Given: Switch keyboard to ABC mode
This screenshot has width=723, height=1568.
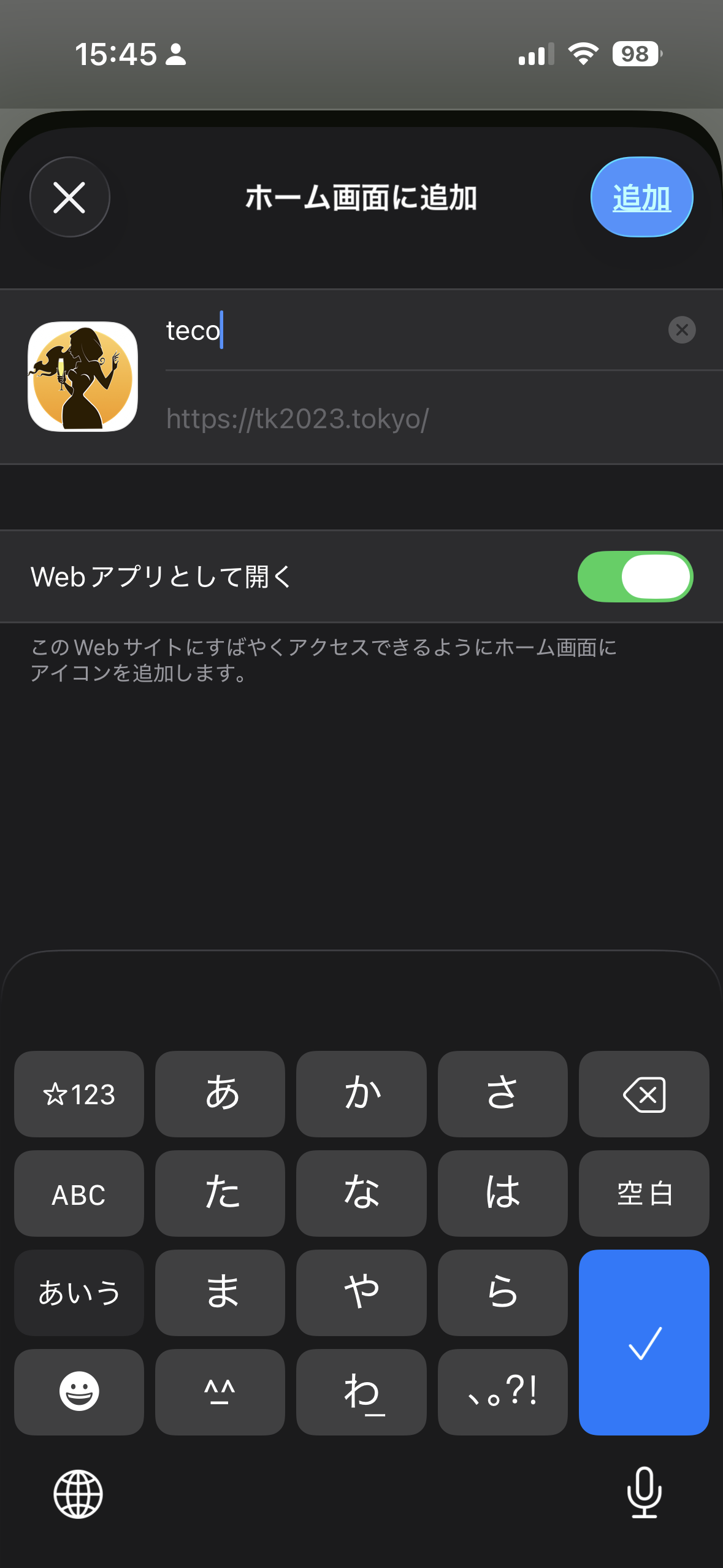Looking at the screenshot, I should click(x=79, y=1194).
